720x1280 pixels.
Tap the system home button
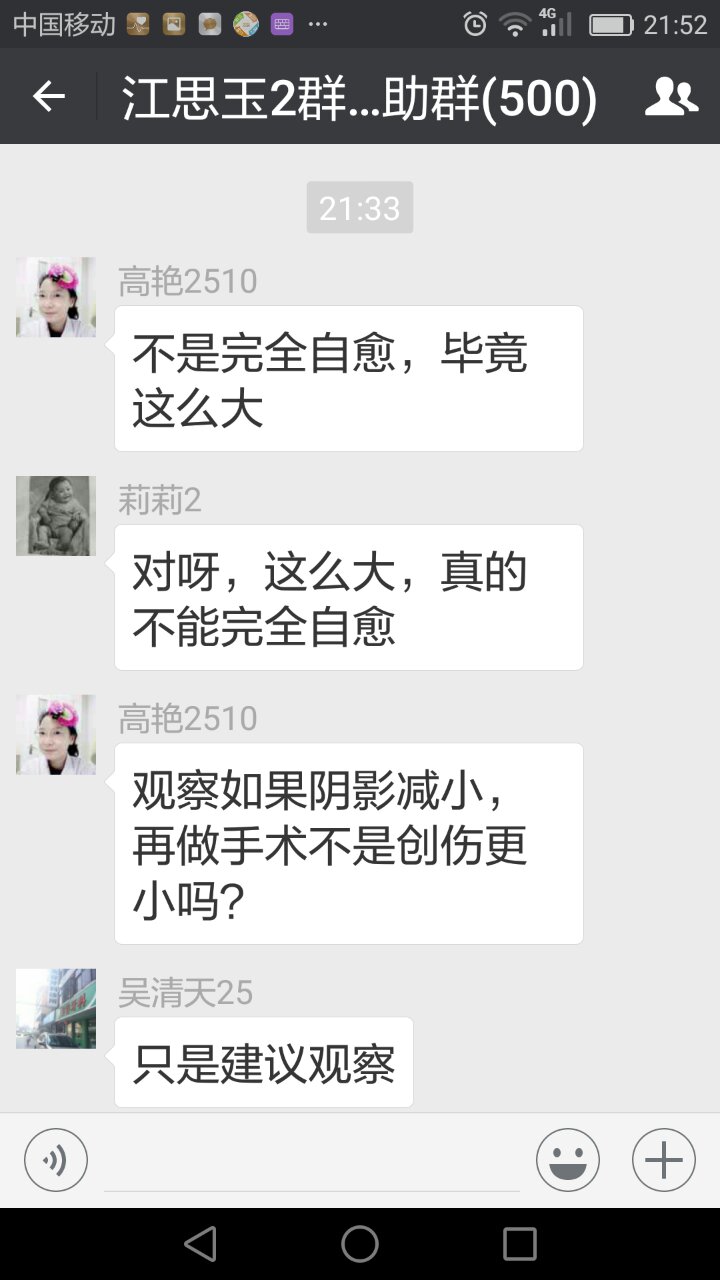pos(360,1244)
